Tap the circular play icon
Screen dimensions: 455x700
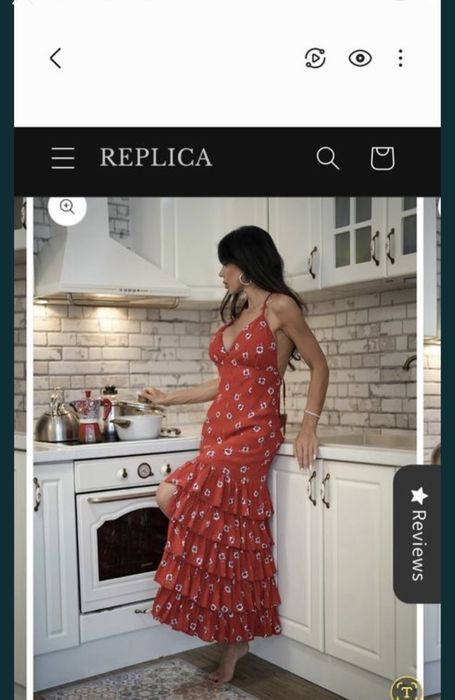tap(315, 58)
